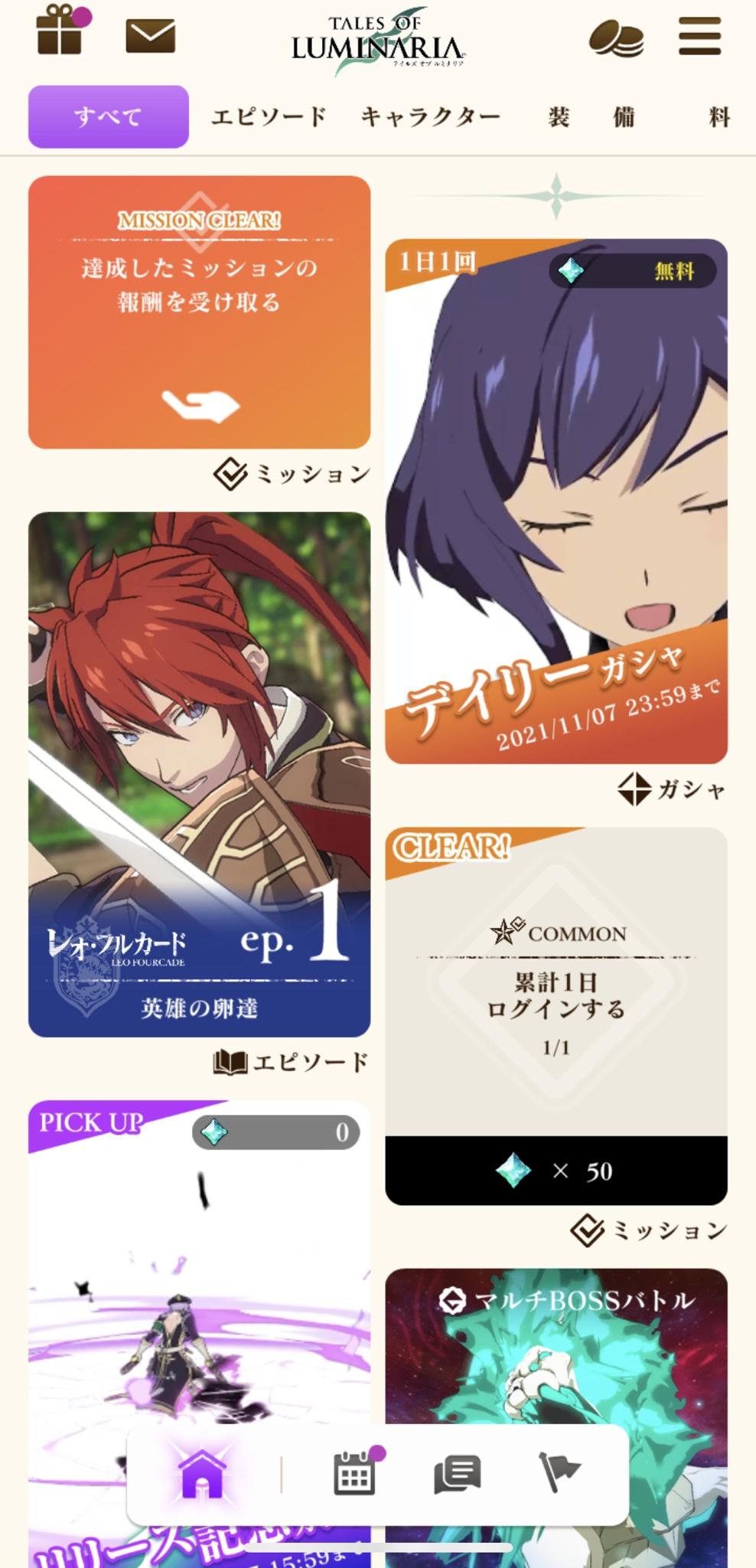The width and height of the screenshot is (756, 1568).
Task: Select the すべて tab
Action: 109,116
